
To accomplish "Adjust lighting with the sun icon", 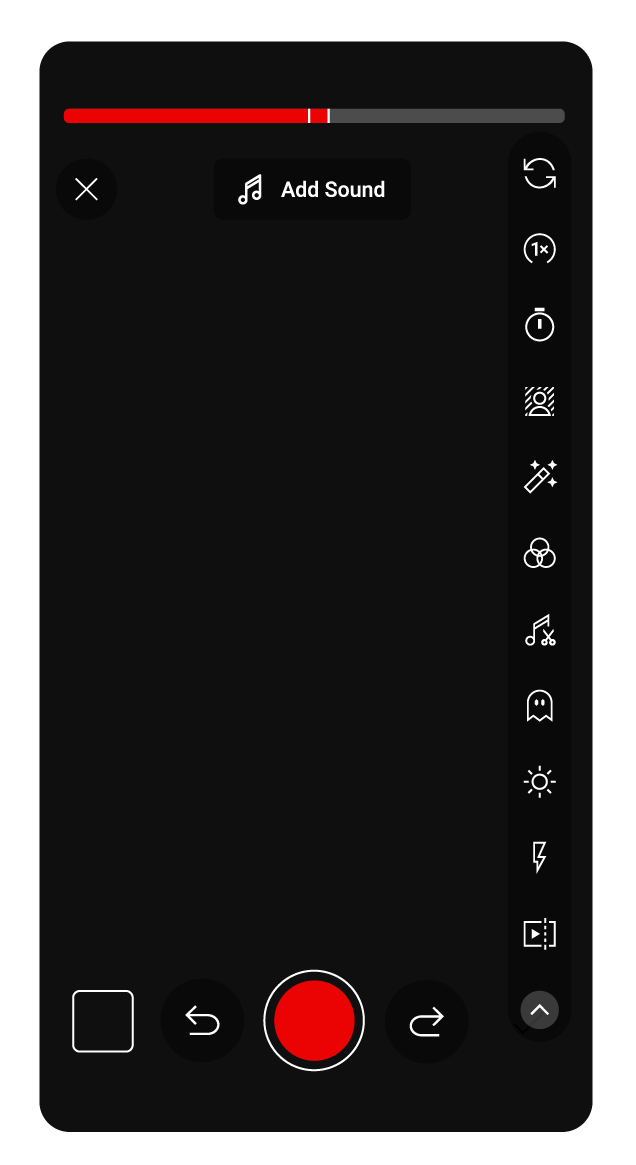I will [x=539, y=782].
